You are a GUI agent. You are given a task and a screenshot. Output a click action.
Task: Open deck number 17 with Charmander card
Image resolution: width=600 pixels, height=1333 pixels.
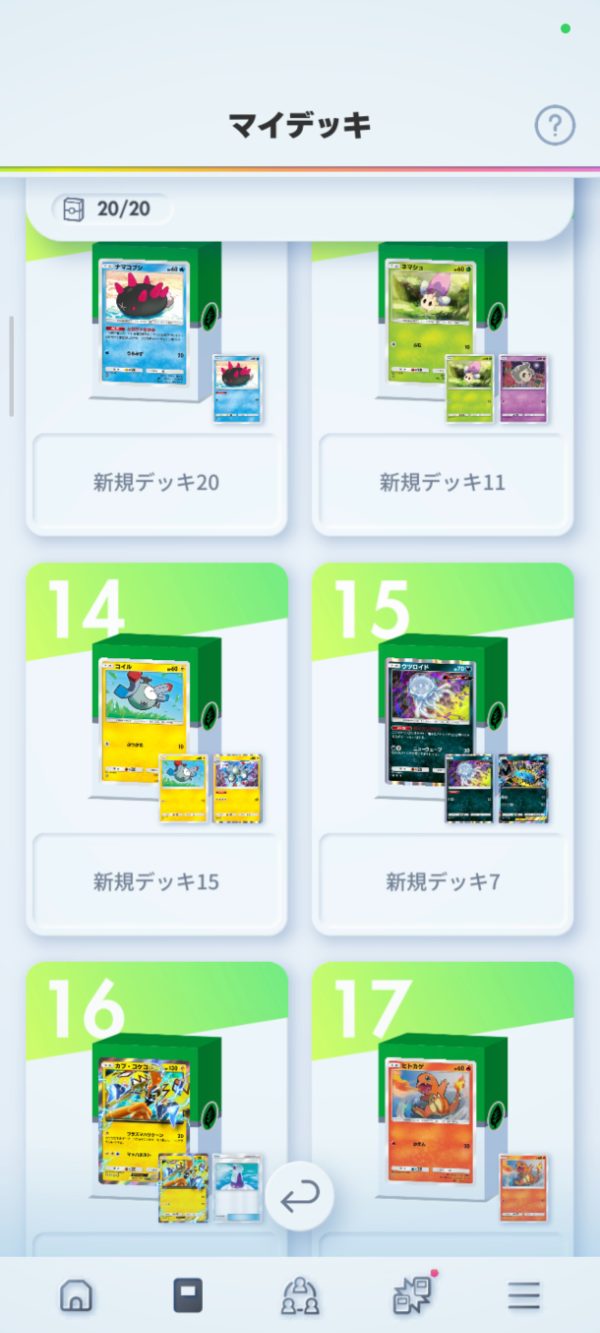(x=442, y=1100)
